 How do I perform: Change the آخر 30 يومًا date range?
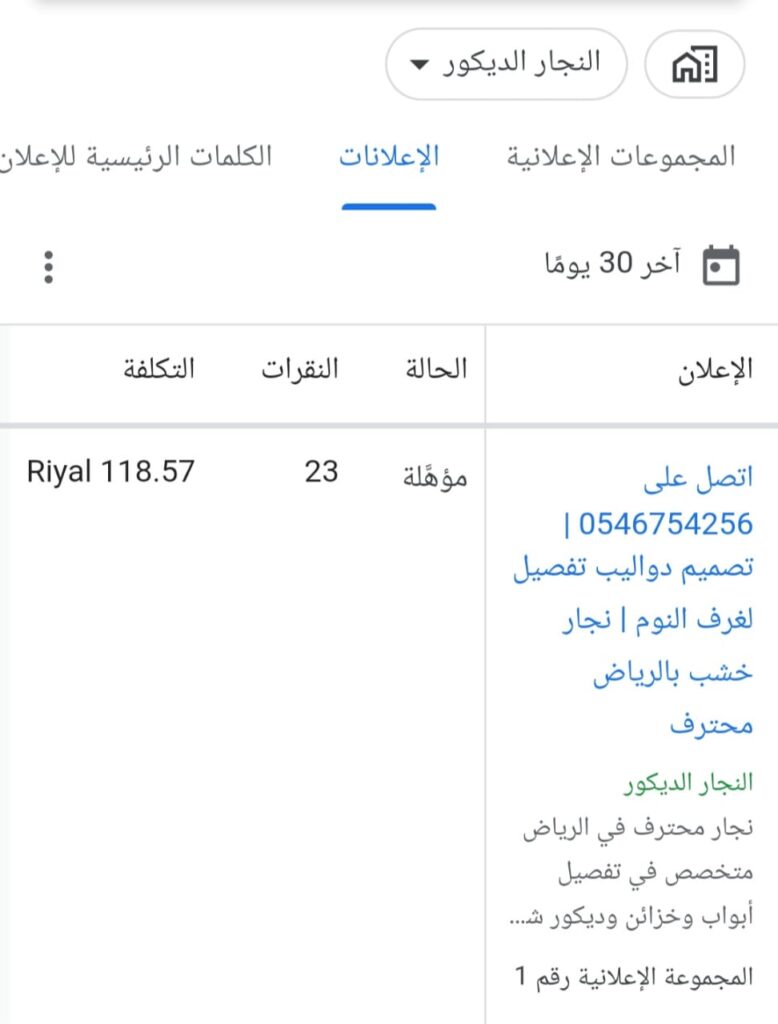click(640, 265)
